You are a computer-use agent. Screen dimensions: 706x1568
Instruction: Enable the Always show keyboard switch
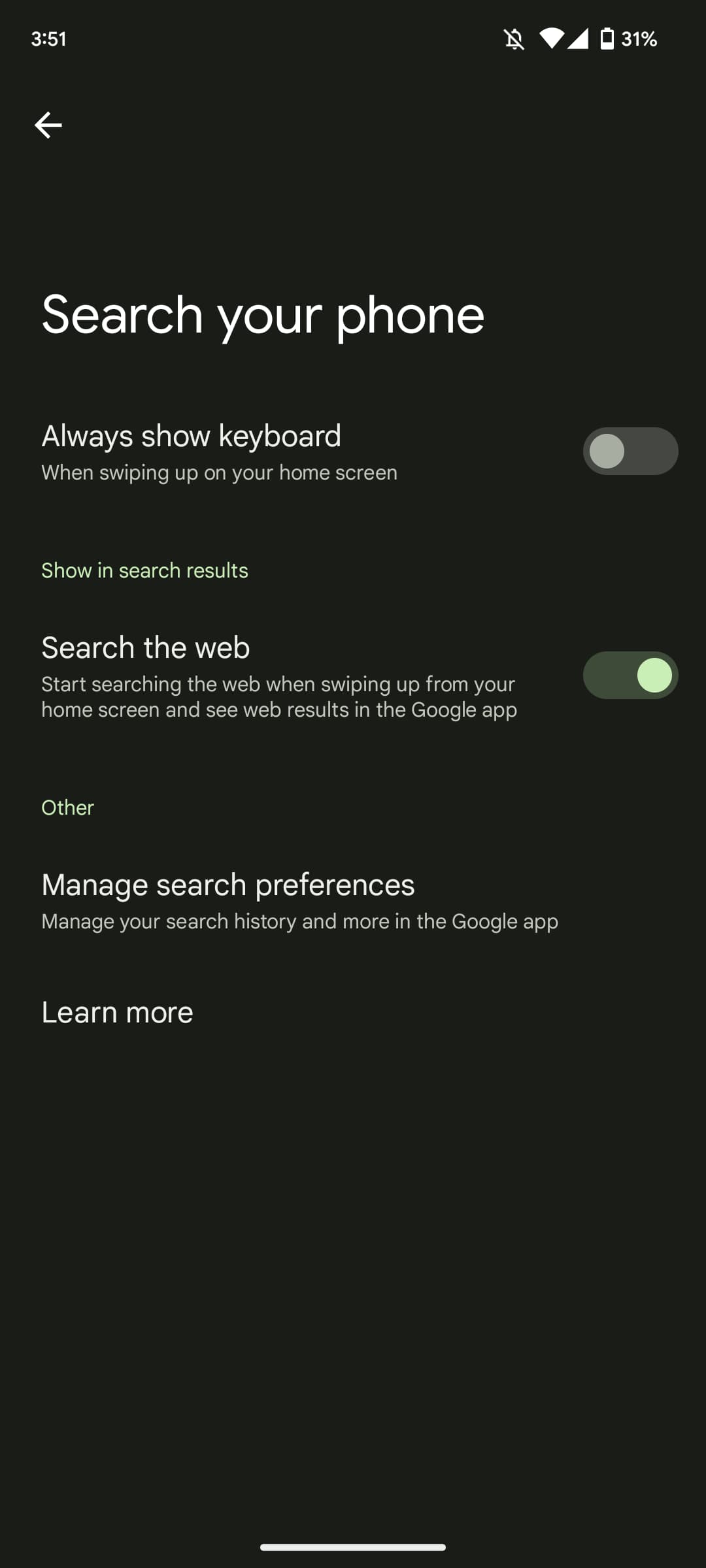point(630,451)
